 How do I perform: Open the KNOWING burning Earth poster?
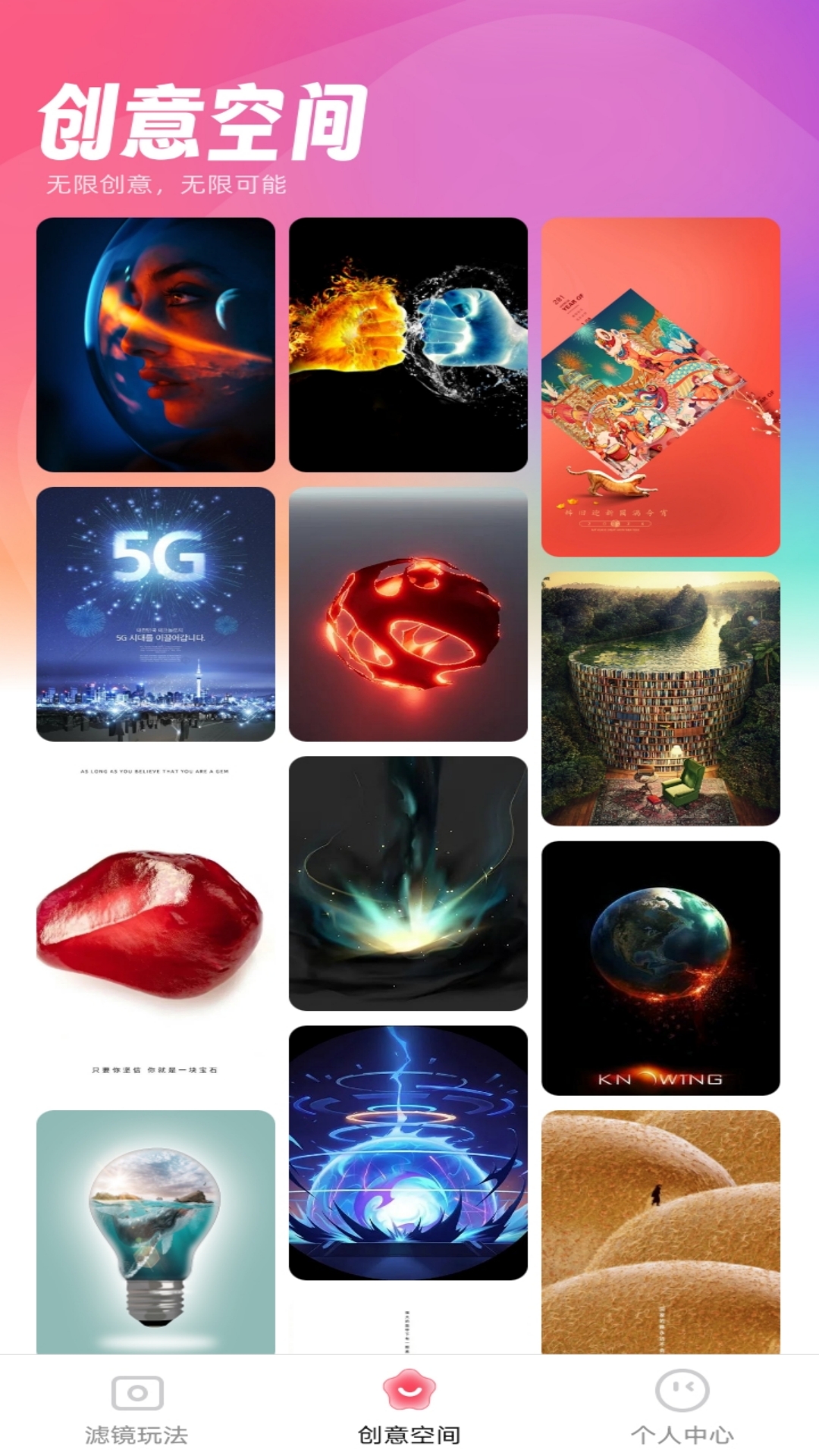661,968
